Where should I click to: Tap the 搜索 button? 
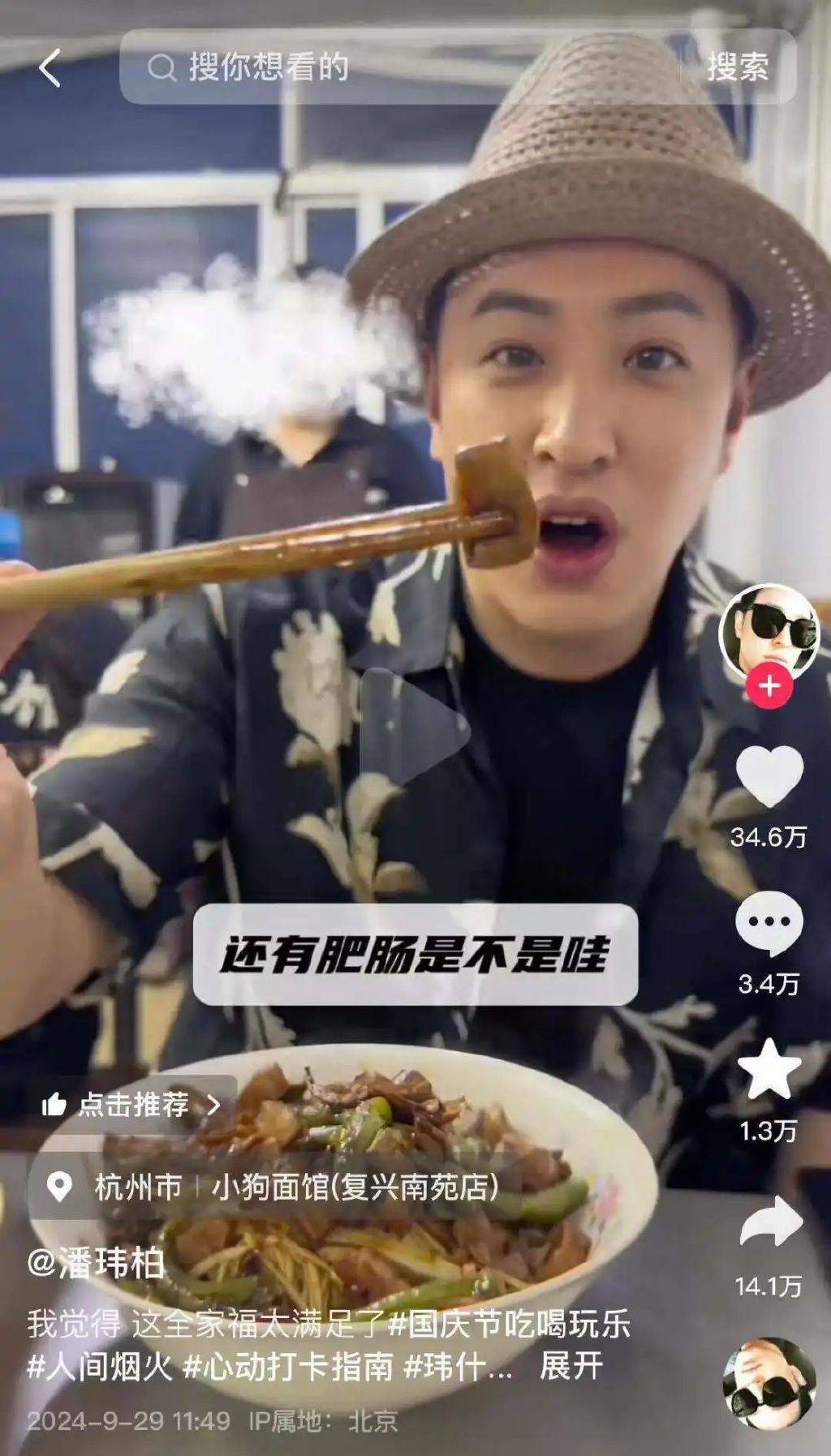tap(738, 67)
